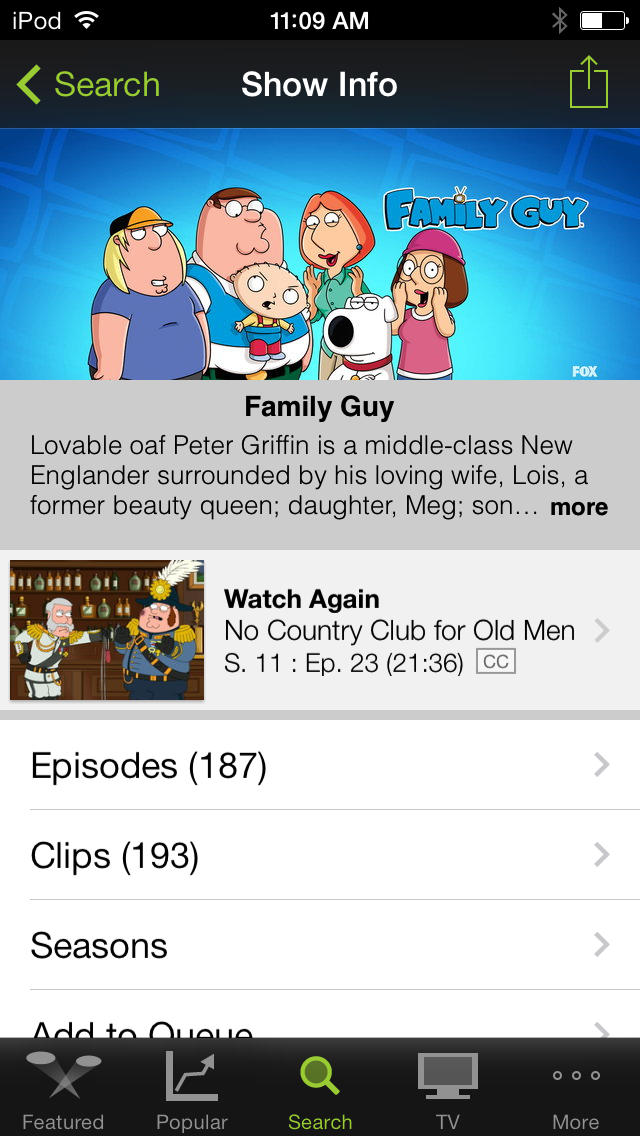Go back to Search

point(88,84)
